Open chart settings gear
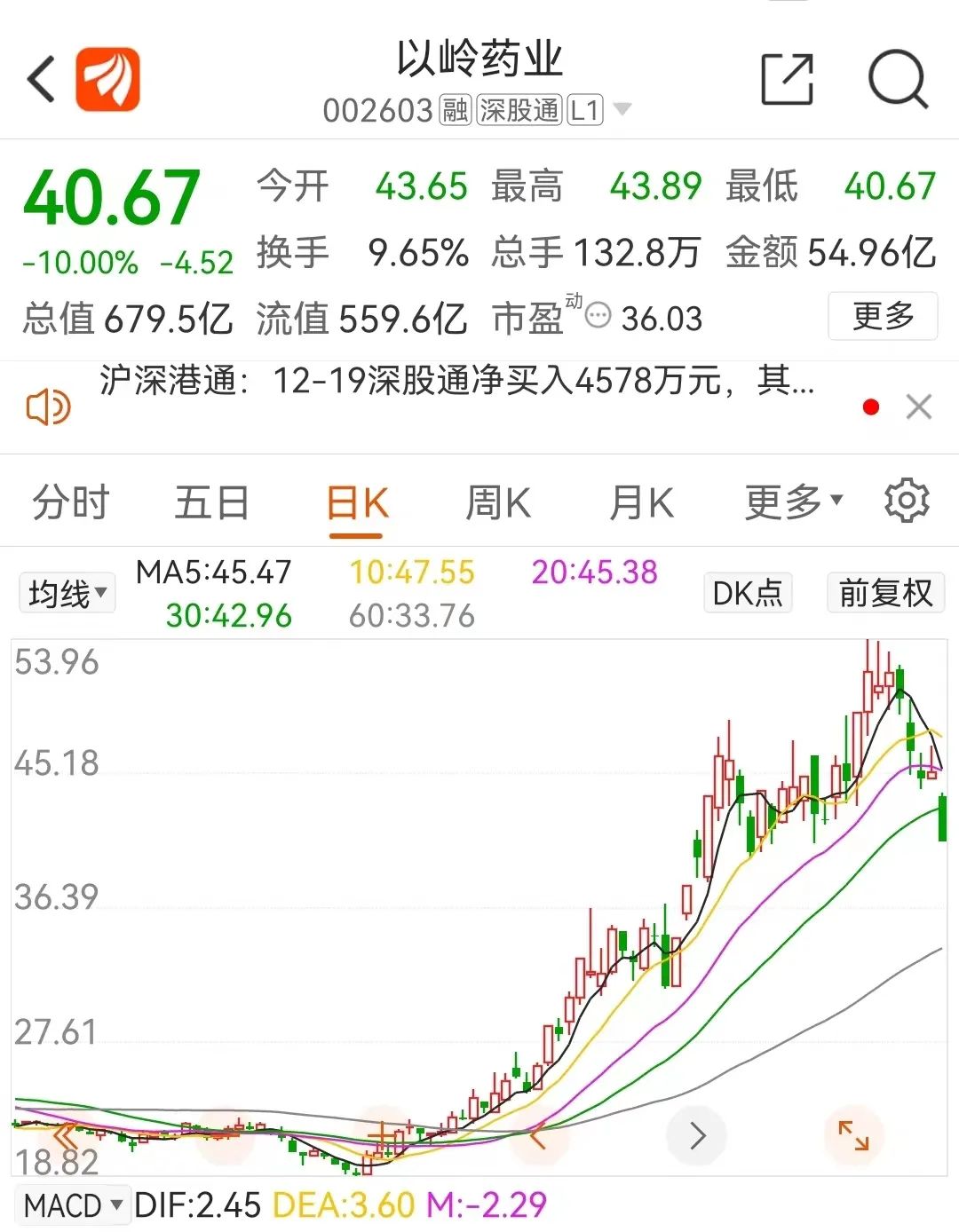 tap(907, 501)
